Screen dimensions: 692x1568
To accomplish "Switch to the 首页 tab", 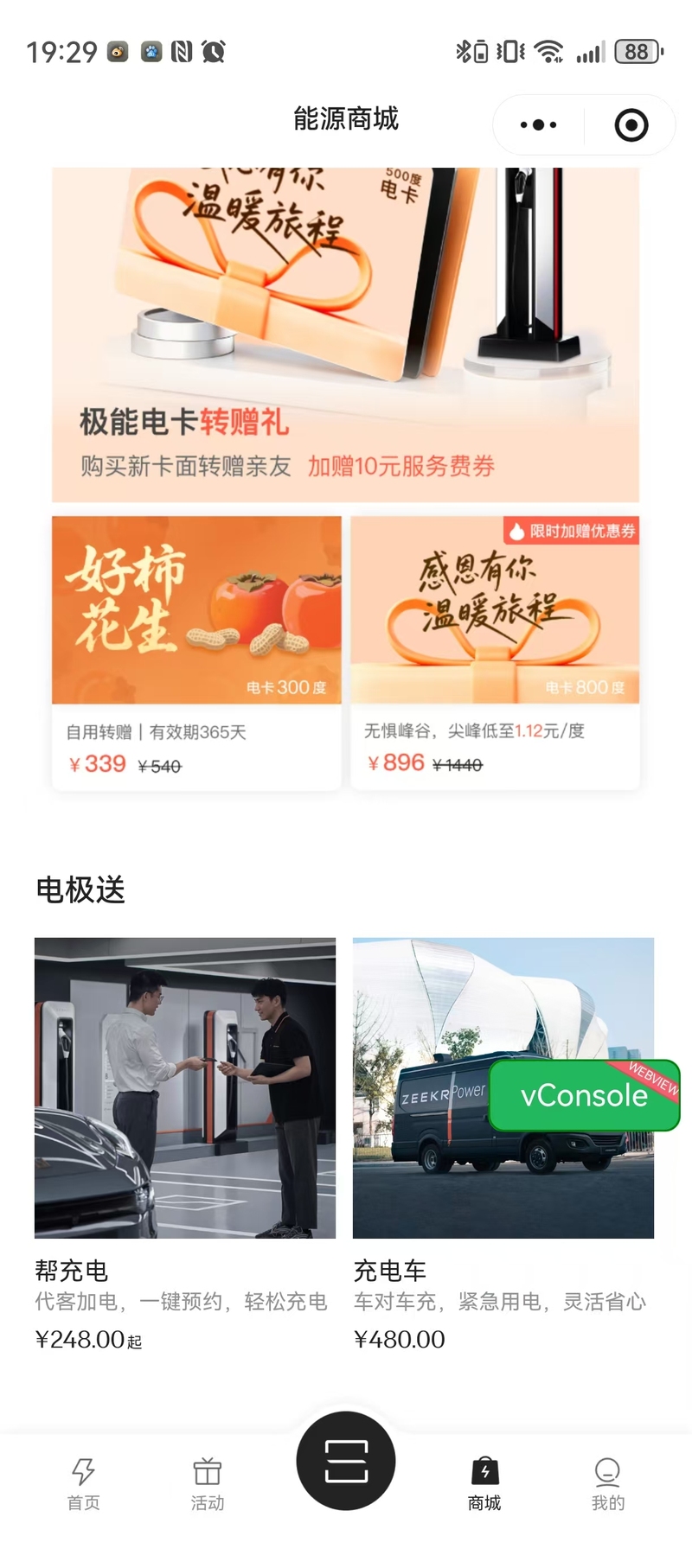I will [84, 1482].
